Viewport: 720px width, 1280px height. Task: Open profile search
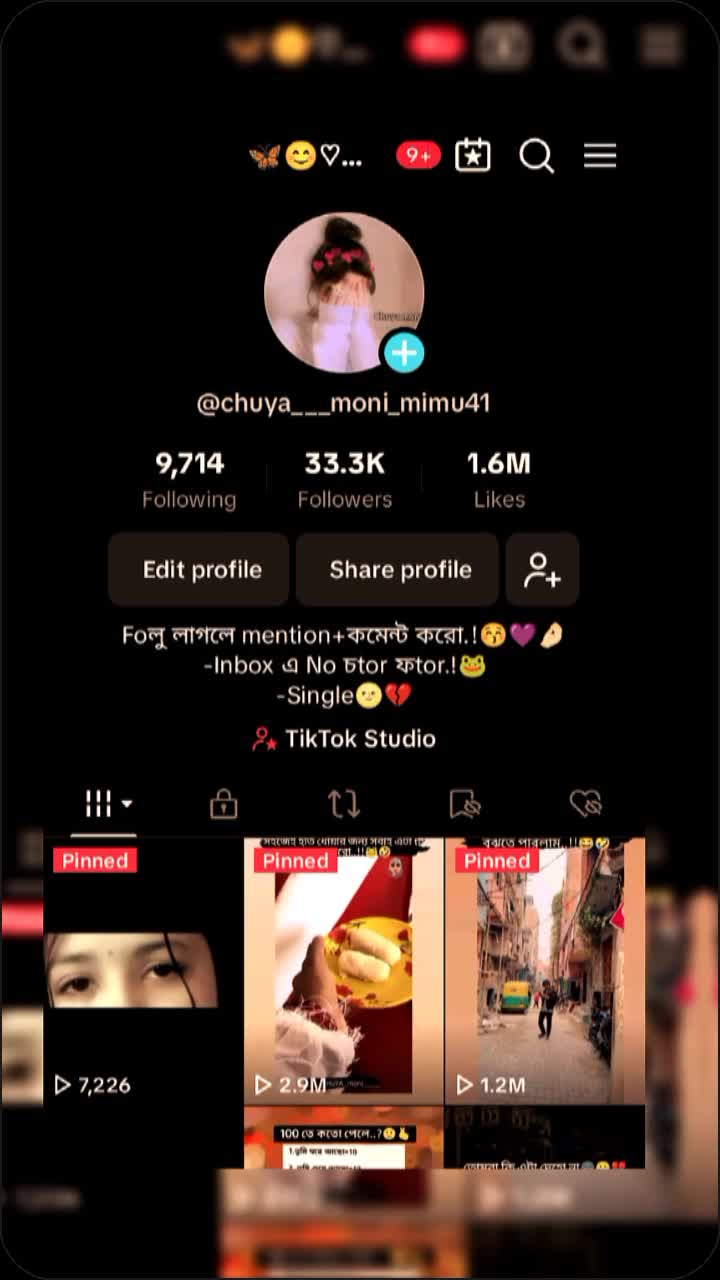(536, 156)
